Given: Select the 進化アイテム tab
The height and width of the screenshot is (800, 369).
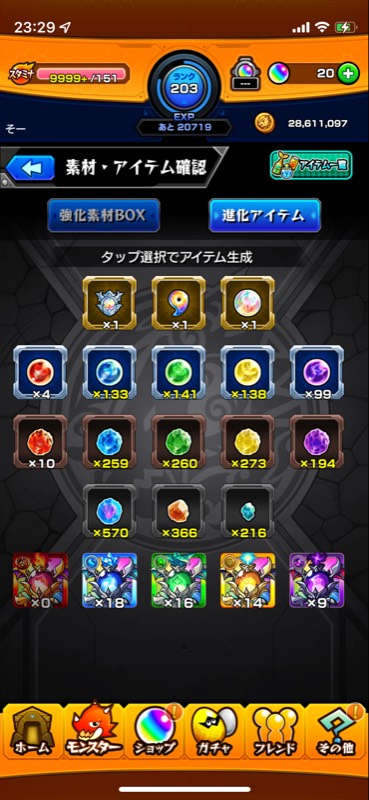Looking at the screenshot, I should pyautogui.click(x=264, y=215).
